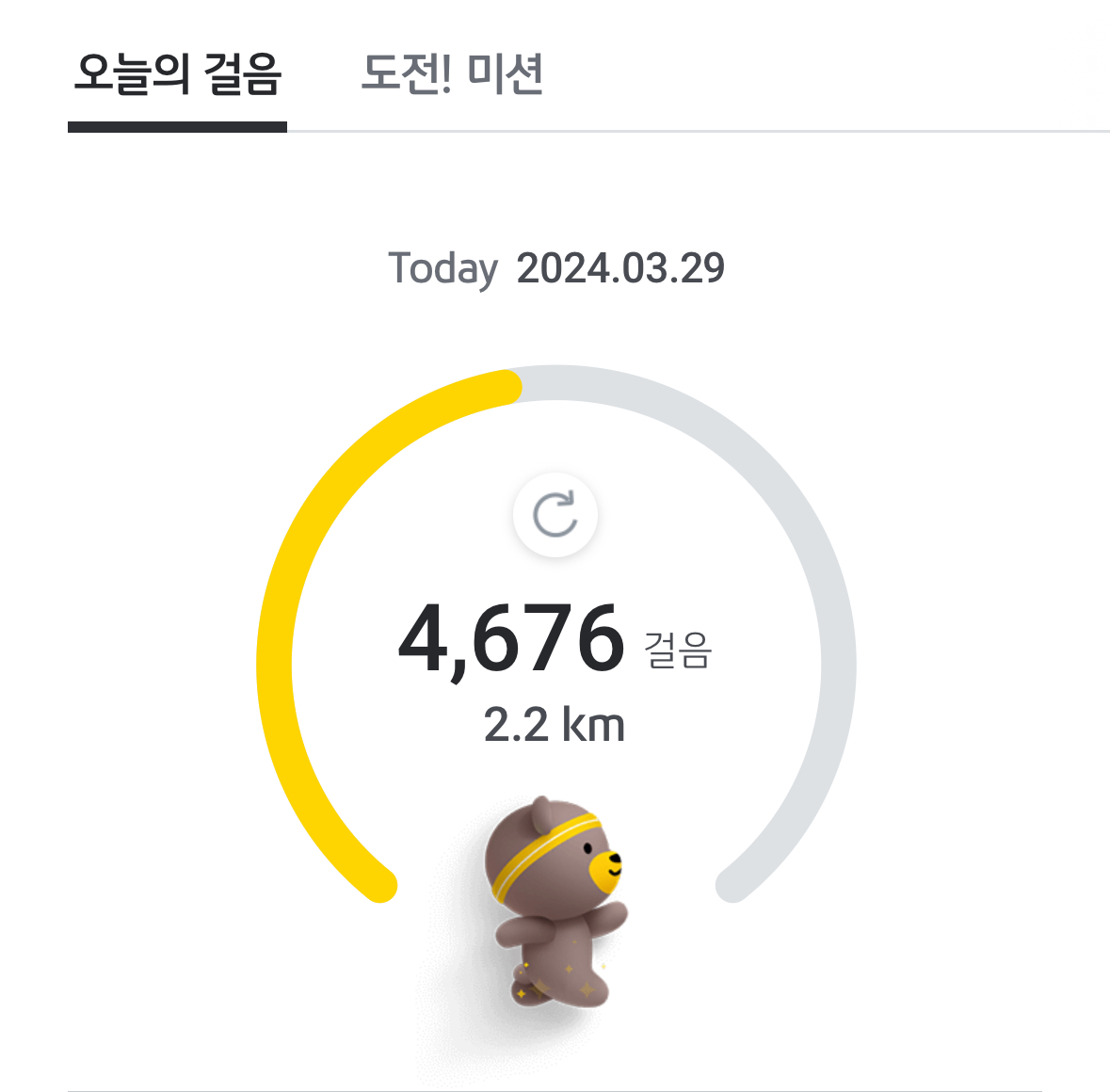Switch to the 도전! 미션 tab
1110x1092 pixels.
(x=452, y=74)
